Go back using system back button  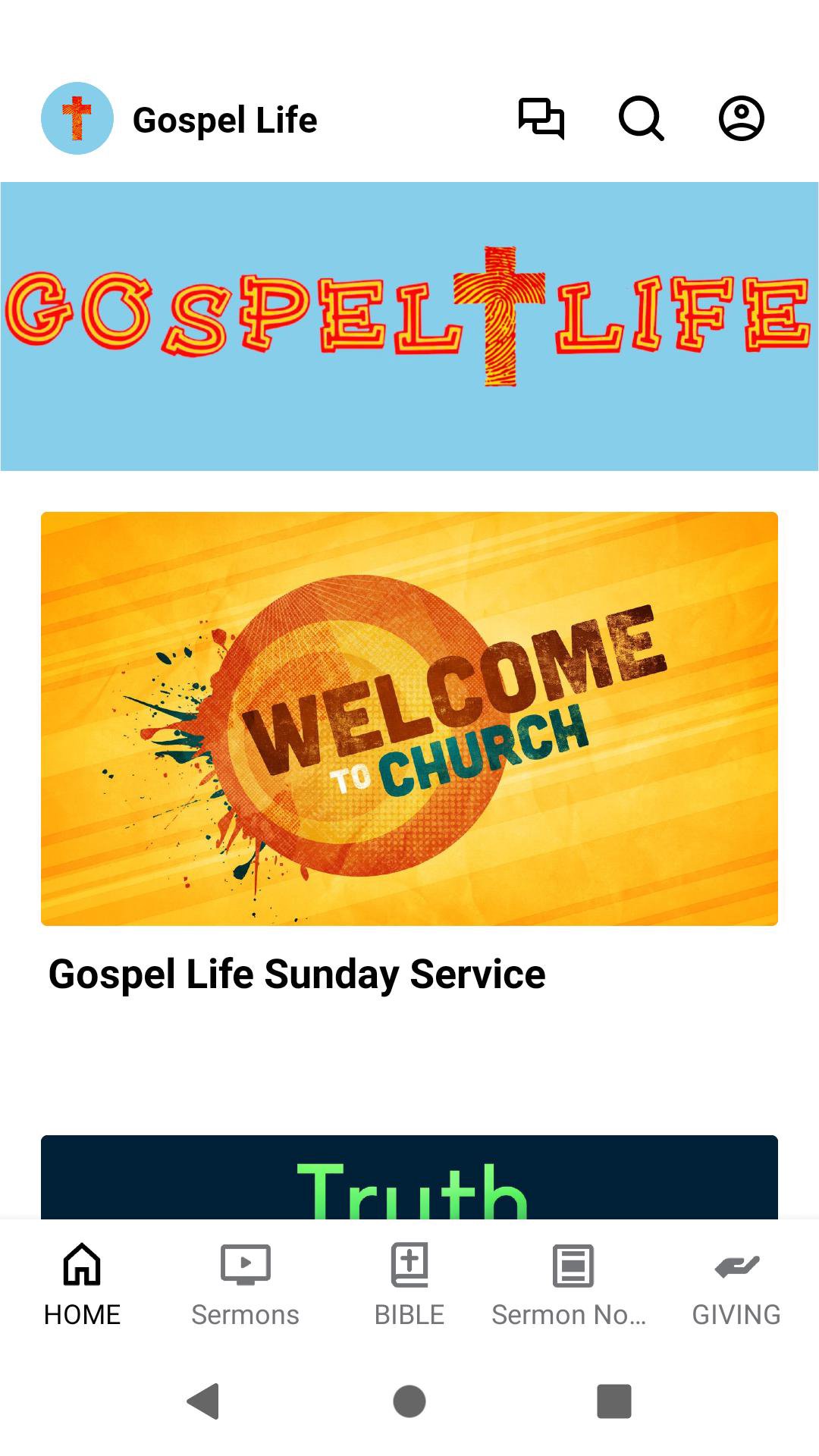coord(203,1401)
